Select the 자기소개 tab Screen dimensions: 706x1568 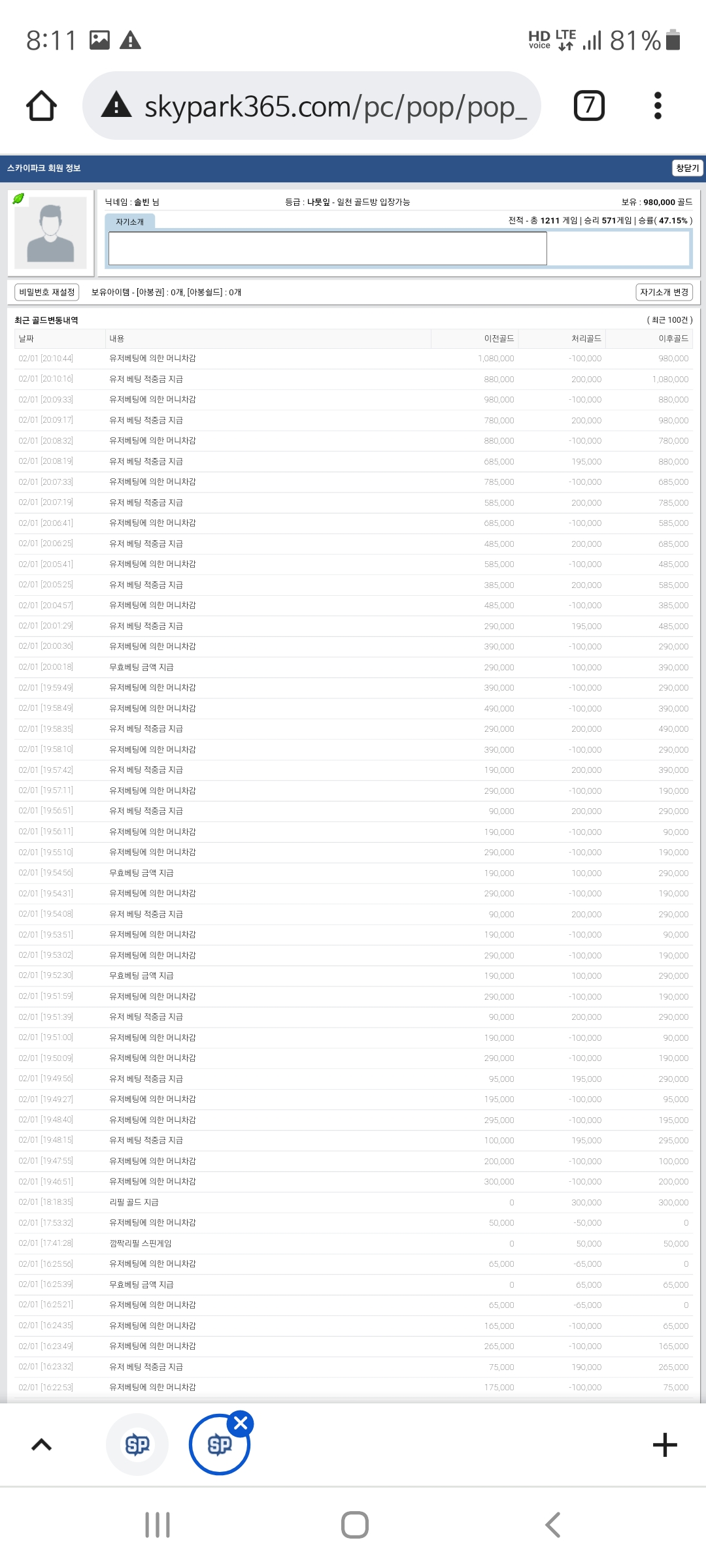[x=130, y=222]
